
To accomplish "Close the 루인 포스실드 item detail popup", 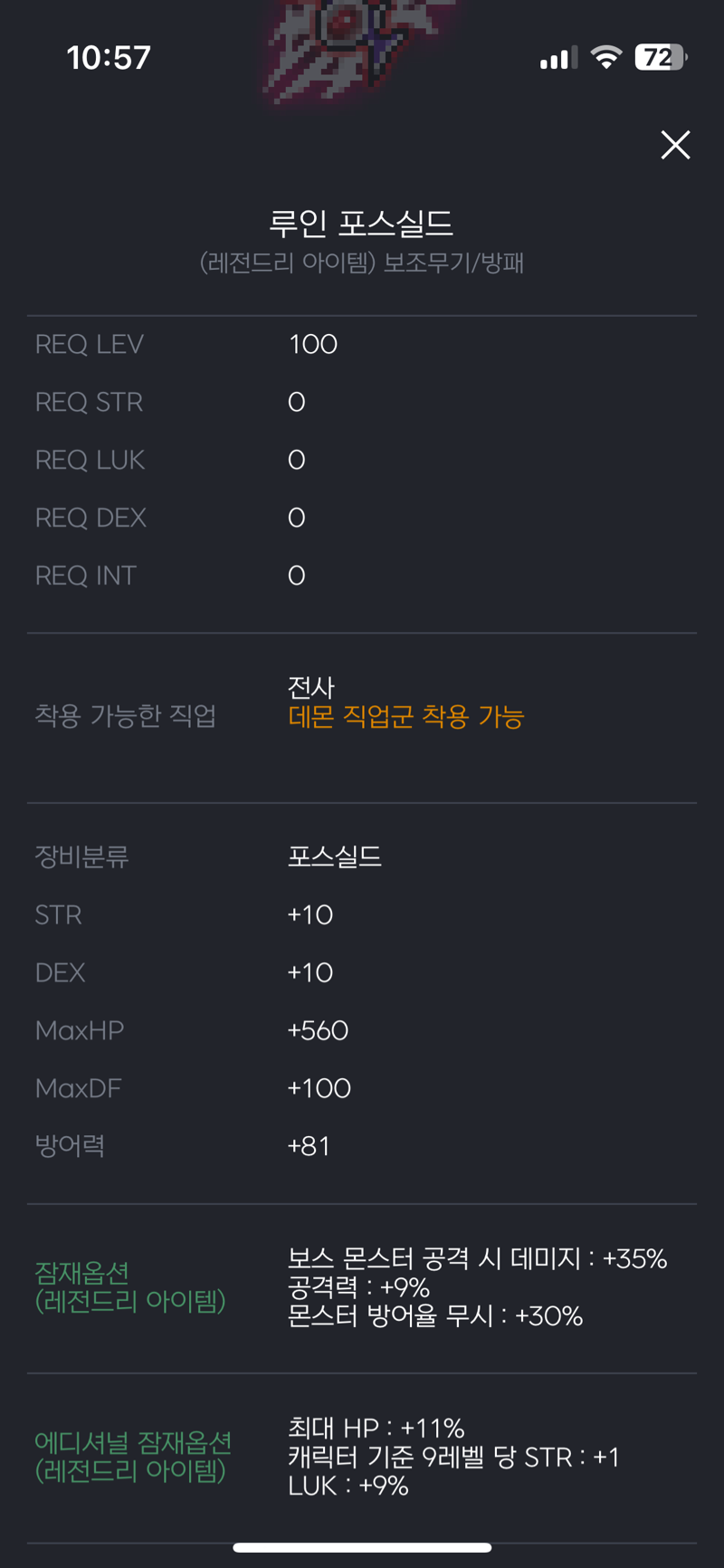I will click(675, 145).
